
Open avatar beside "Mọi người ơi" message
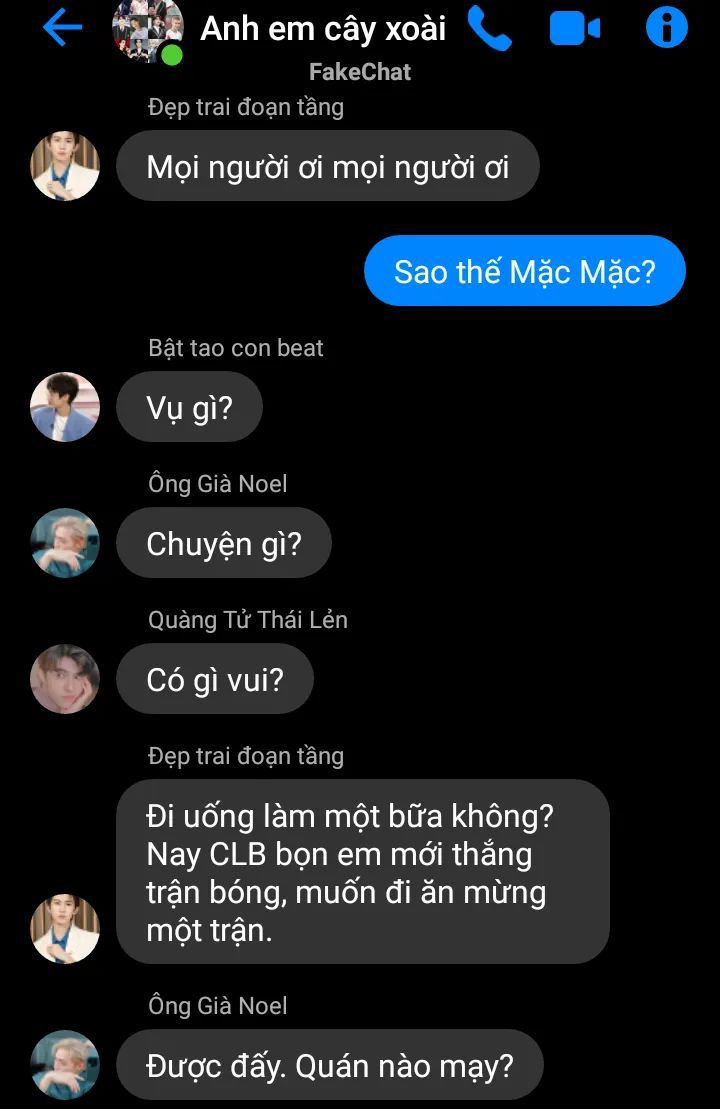coord(65,166)
